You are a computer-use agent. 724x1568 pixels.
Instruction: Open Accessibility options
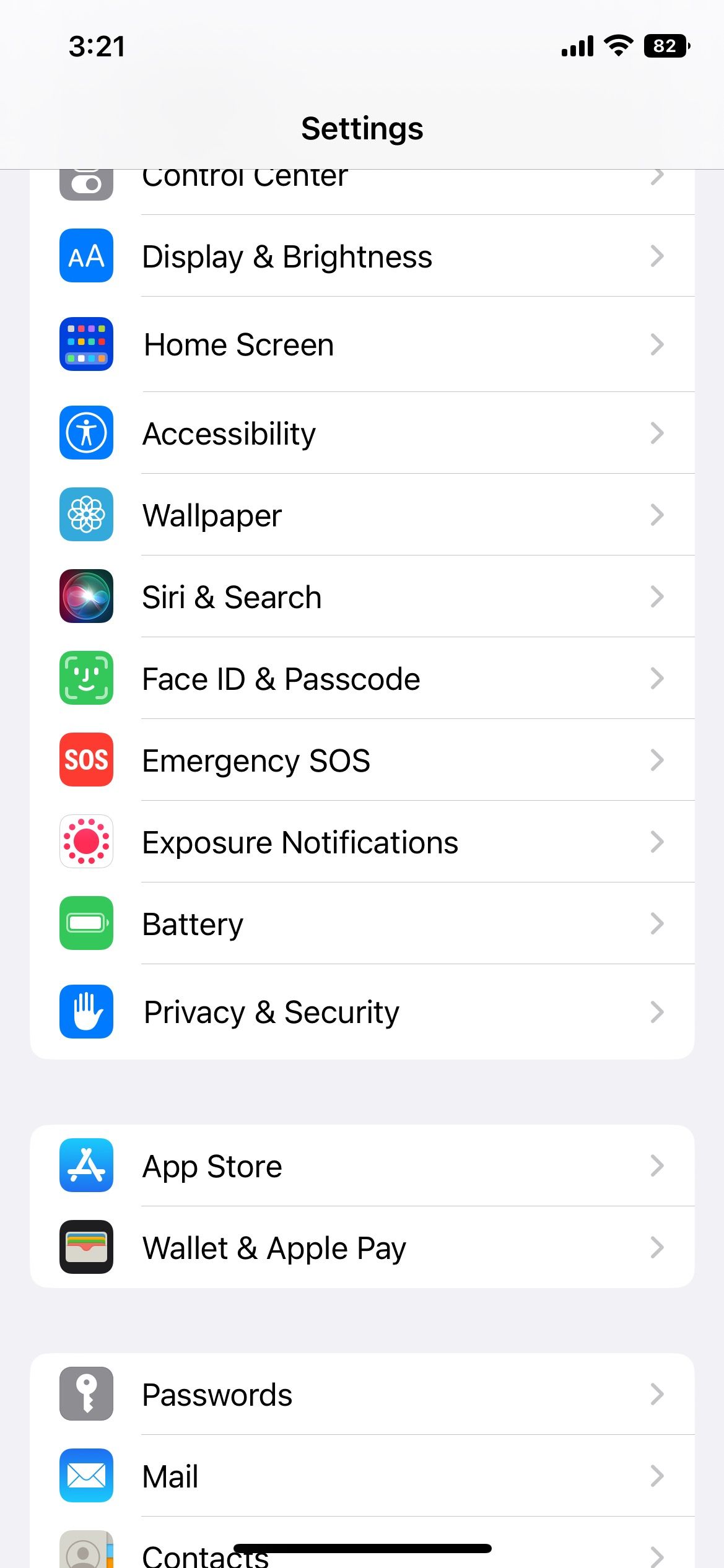362,433
